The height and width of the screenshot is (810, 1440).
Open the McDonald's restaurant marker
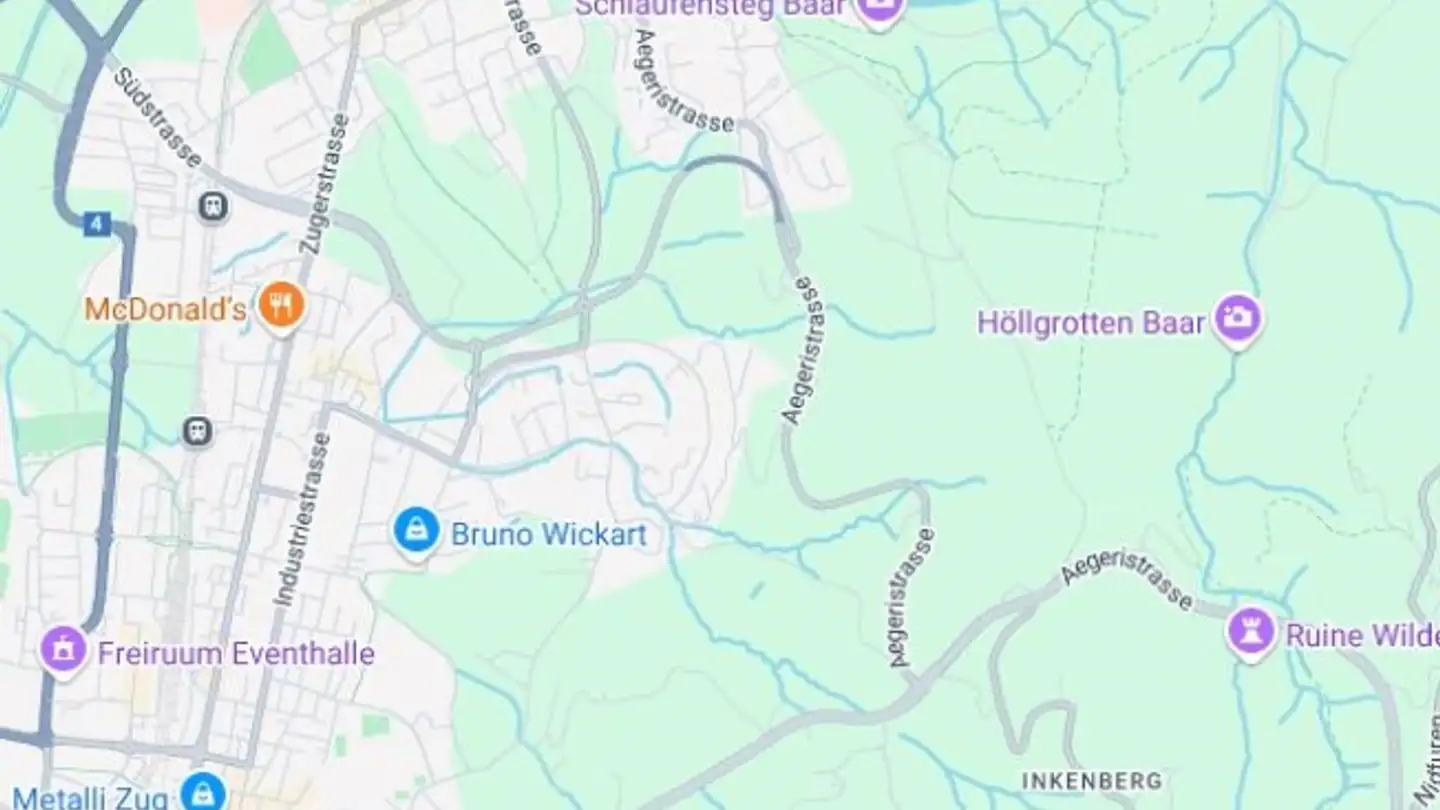(281, 304)
